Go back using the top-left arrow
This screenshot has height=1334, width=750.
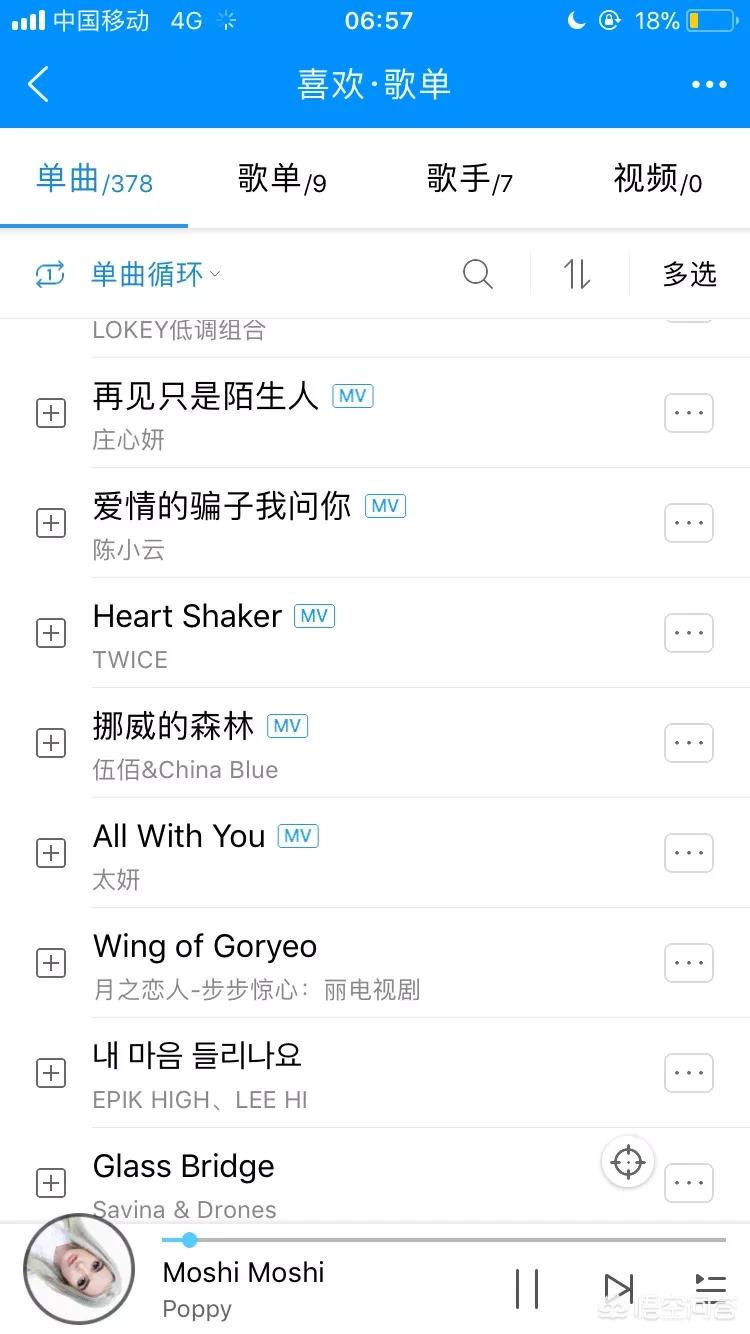pyautogui.click(x=39, y=84)
